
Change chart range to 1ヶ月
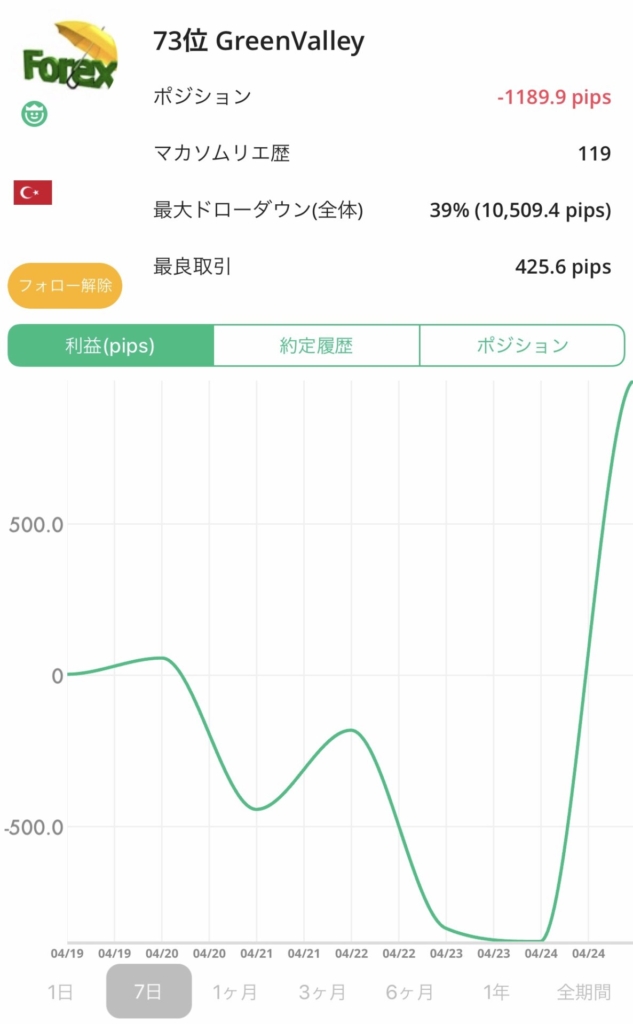pyautogui.click(x=235, y=992)
